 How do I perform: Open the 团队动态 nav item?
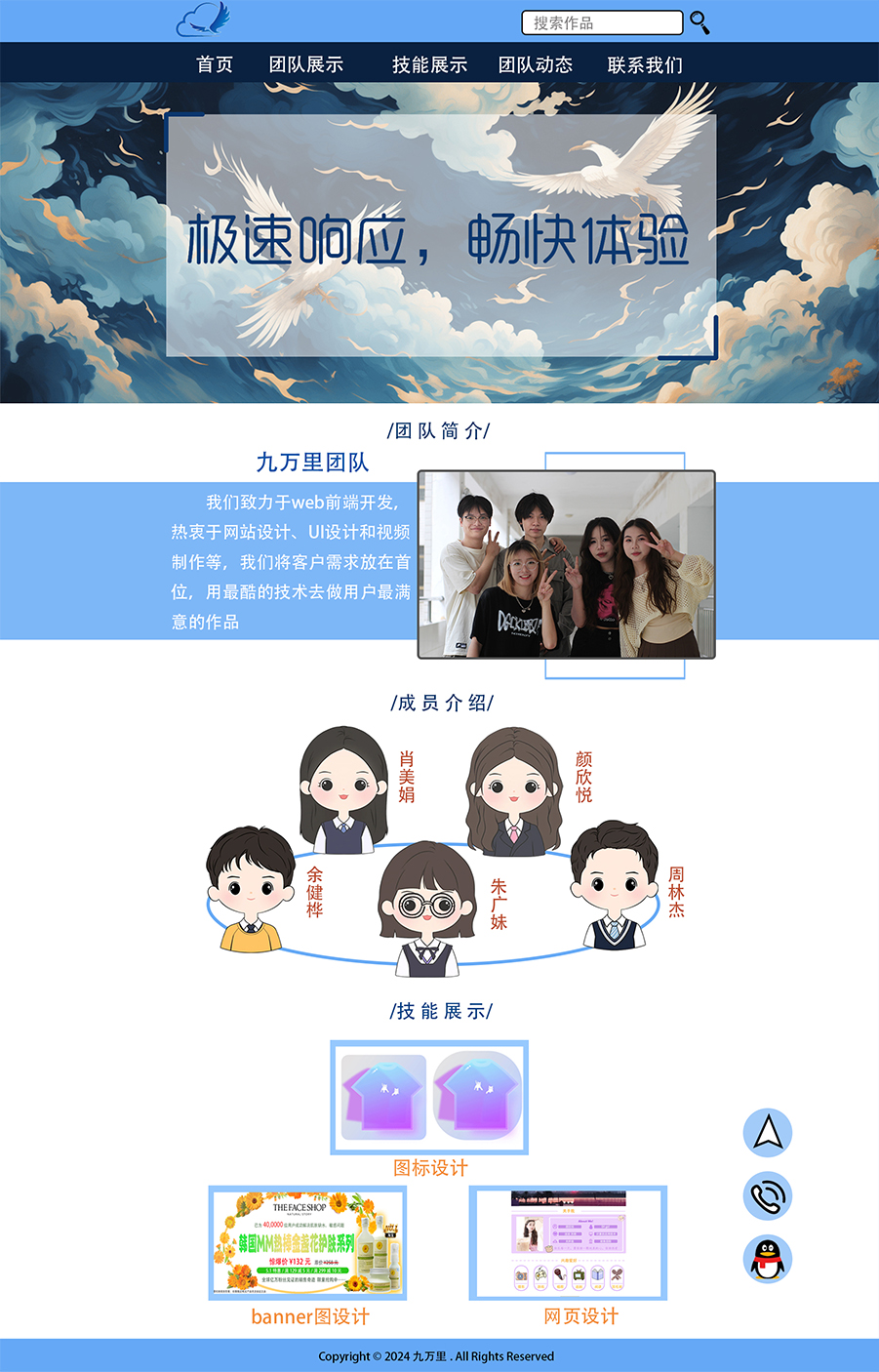click(x=536, y=64)
